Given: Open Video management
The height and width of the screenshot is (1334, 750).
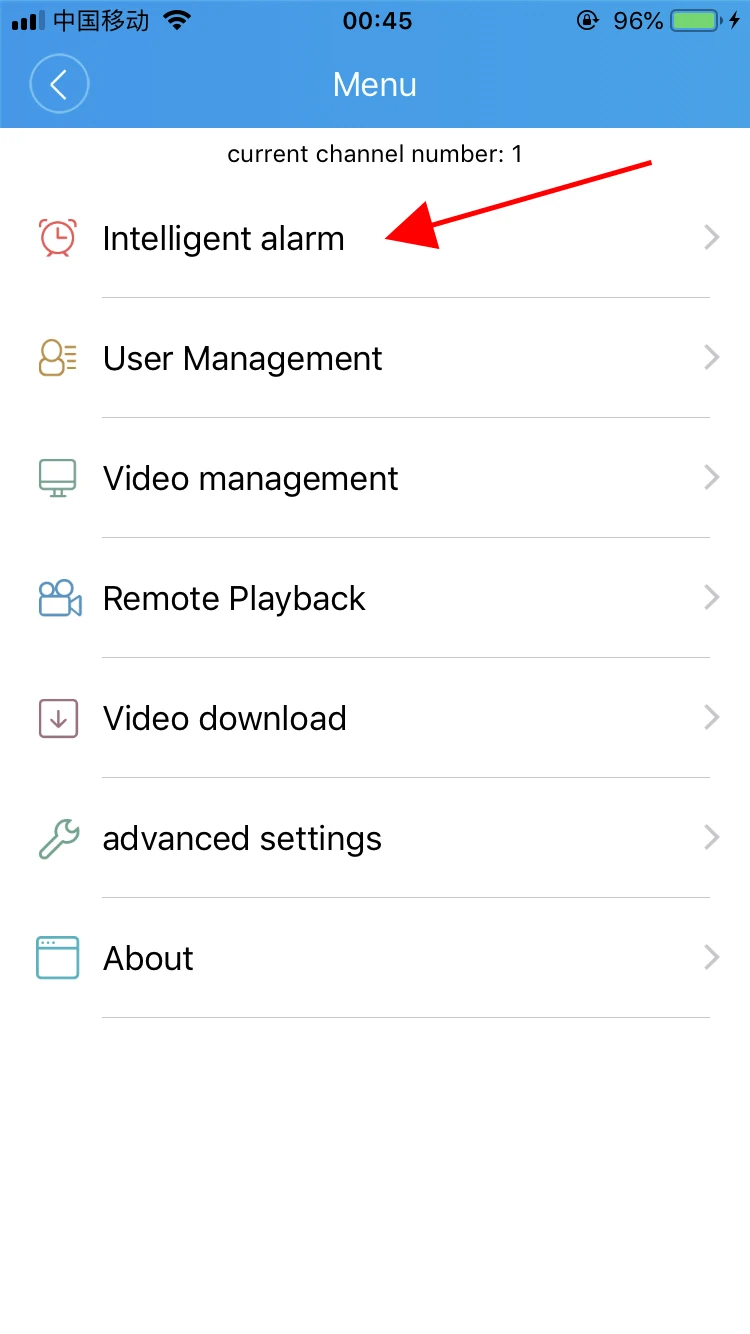Looking at the screenshot, I should click(x=375, y=478).
